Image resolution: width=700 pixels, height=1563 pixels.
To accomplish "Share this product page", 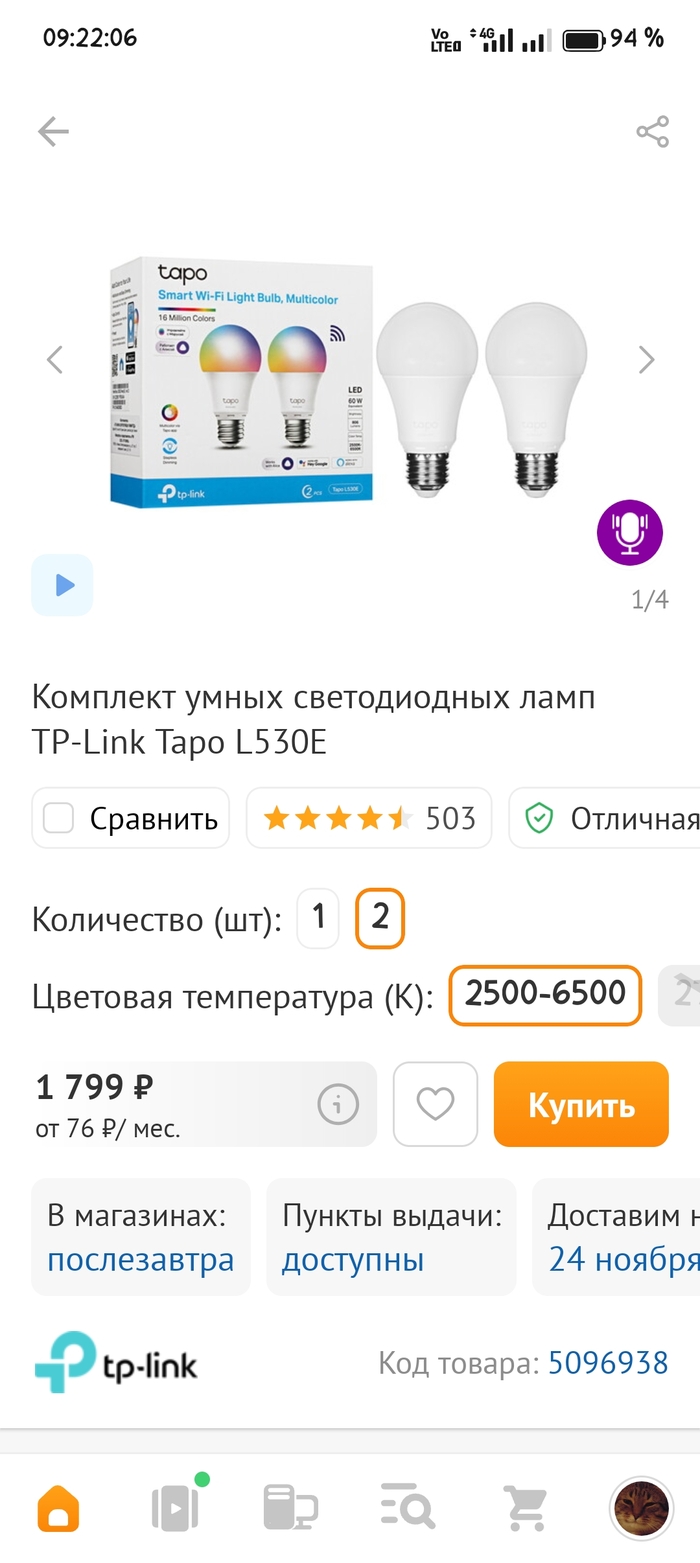I will 652,131.
